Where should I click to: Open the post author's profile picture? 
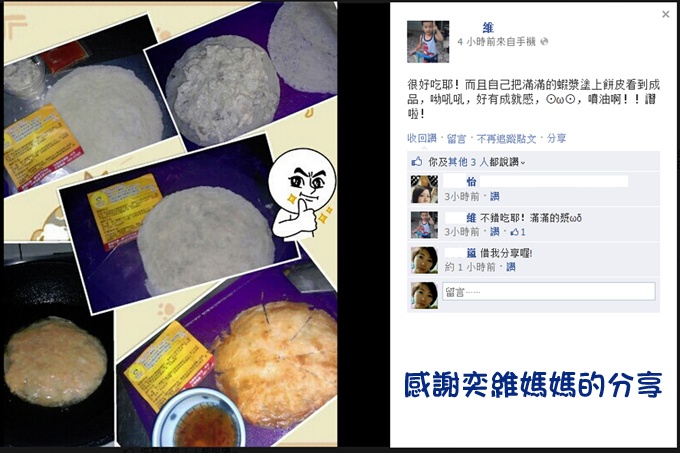click(x=428, y=42)
